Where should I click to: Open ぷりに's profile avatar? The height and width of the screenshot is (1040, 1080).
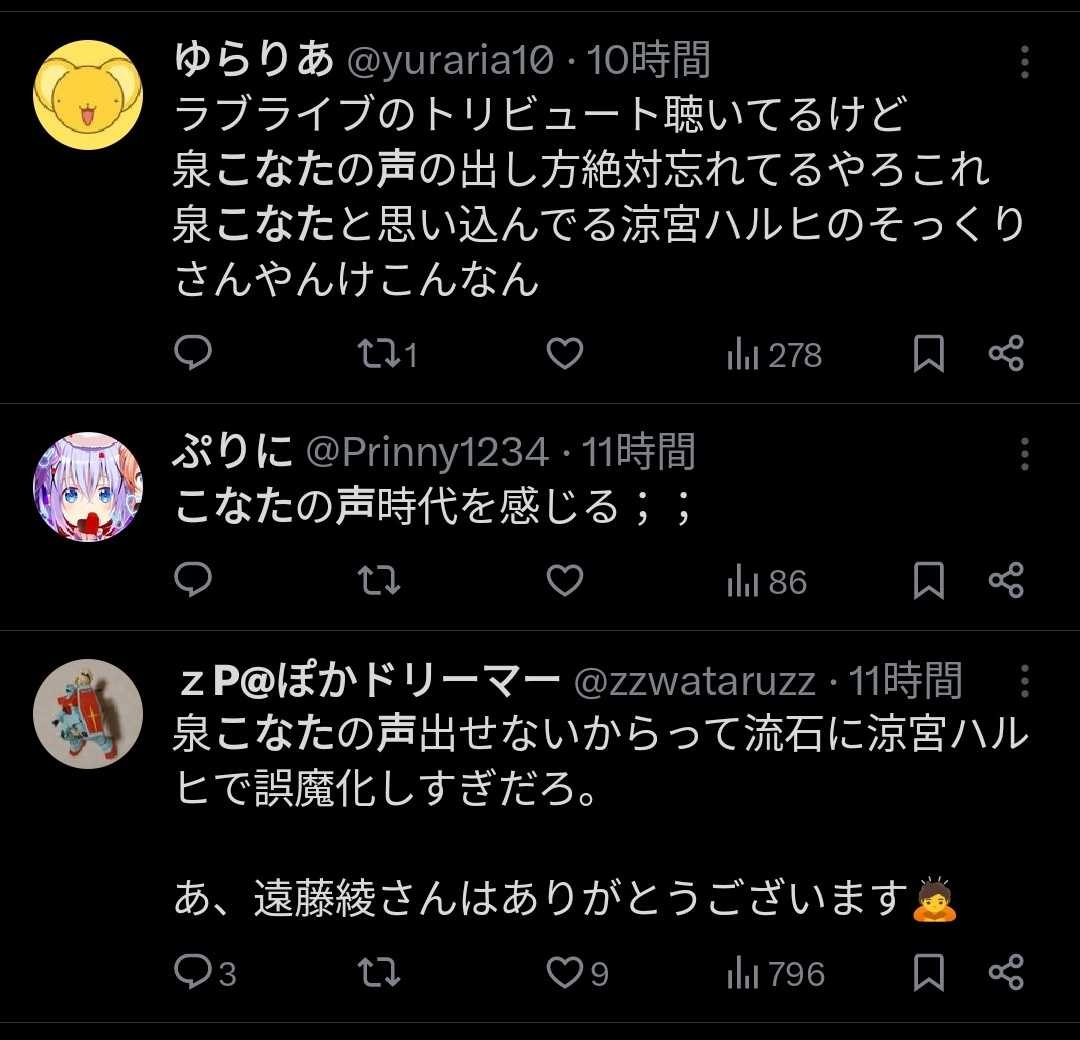click(88, 487)
